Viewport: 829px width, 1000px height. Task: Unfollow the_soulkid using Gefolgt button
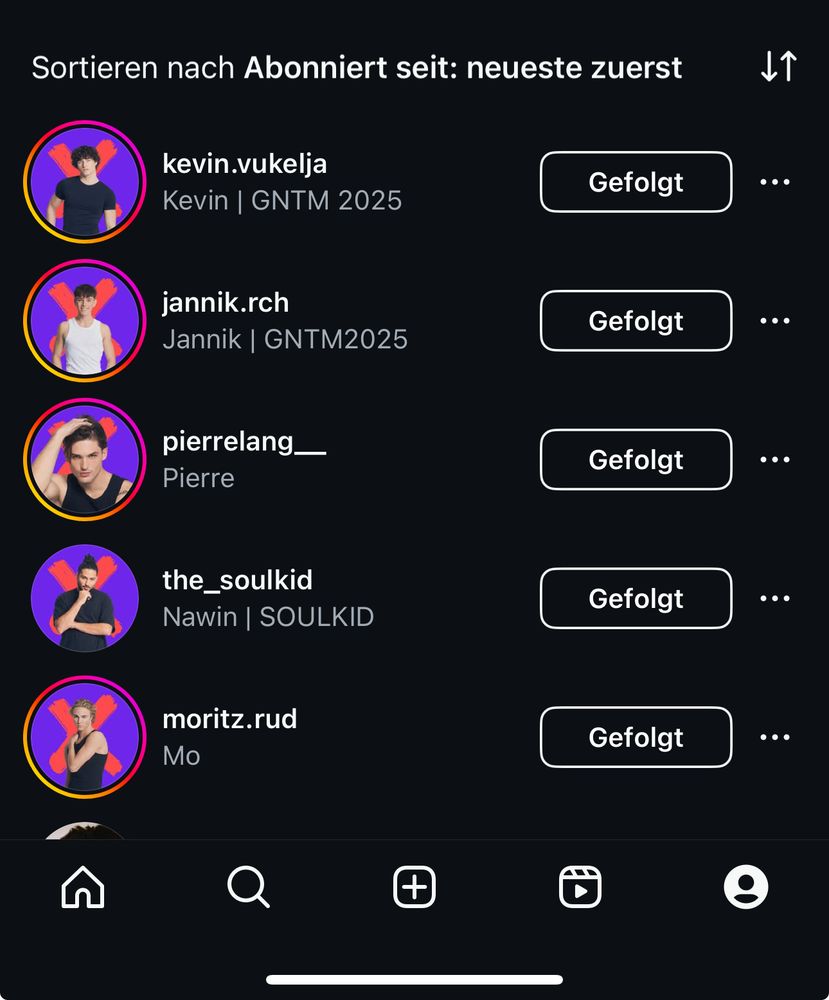pos(636,599)
